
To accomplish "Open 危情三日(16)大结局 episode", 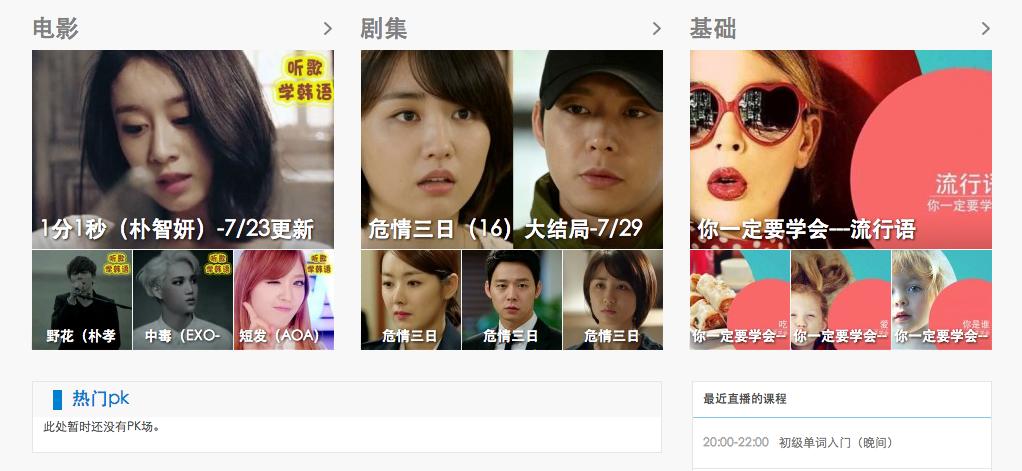I will [x=512, y=149].
